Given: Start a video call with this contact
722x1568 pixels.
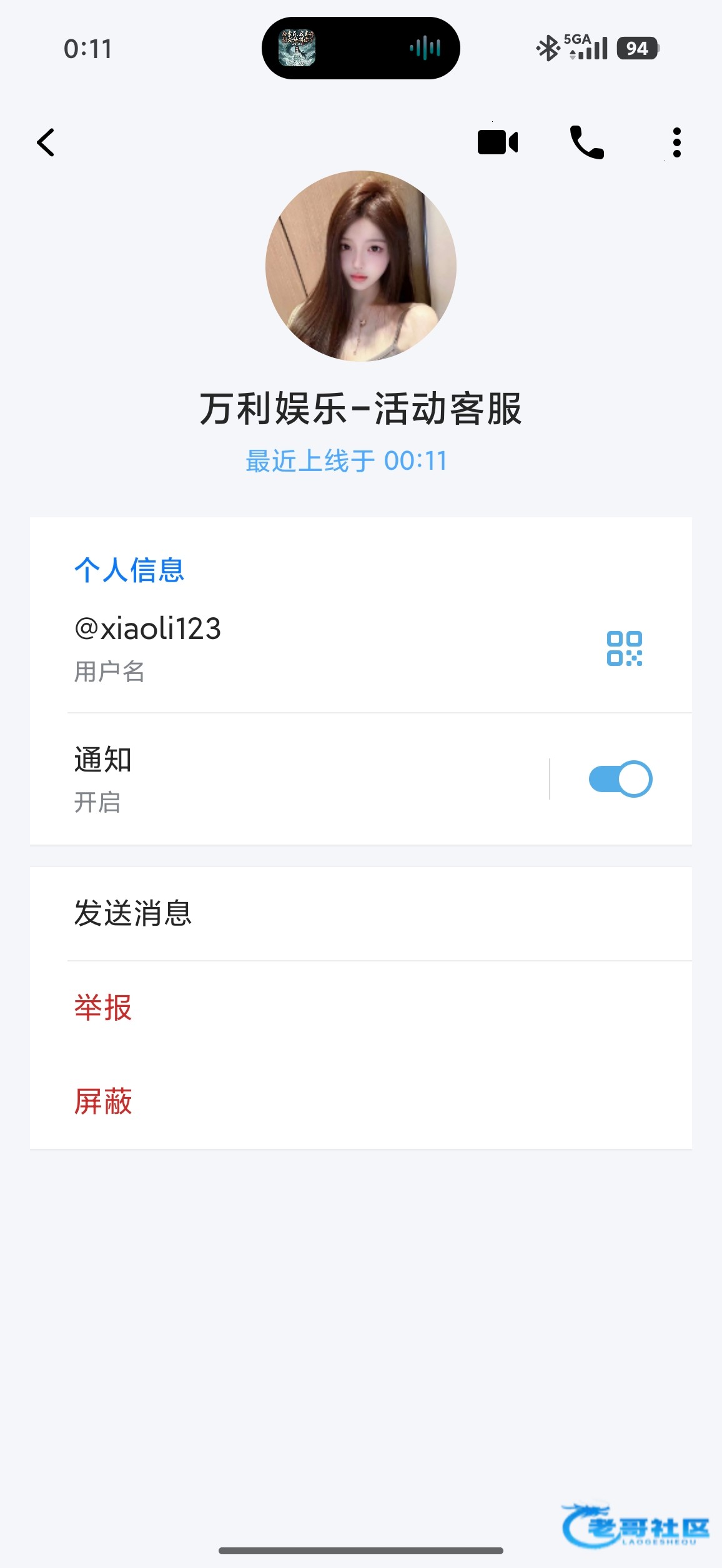Looking at the screenshot, I should click(498, 142).
